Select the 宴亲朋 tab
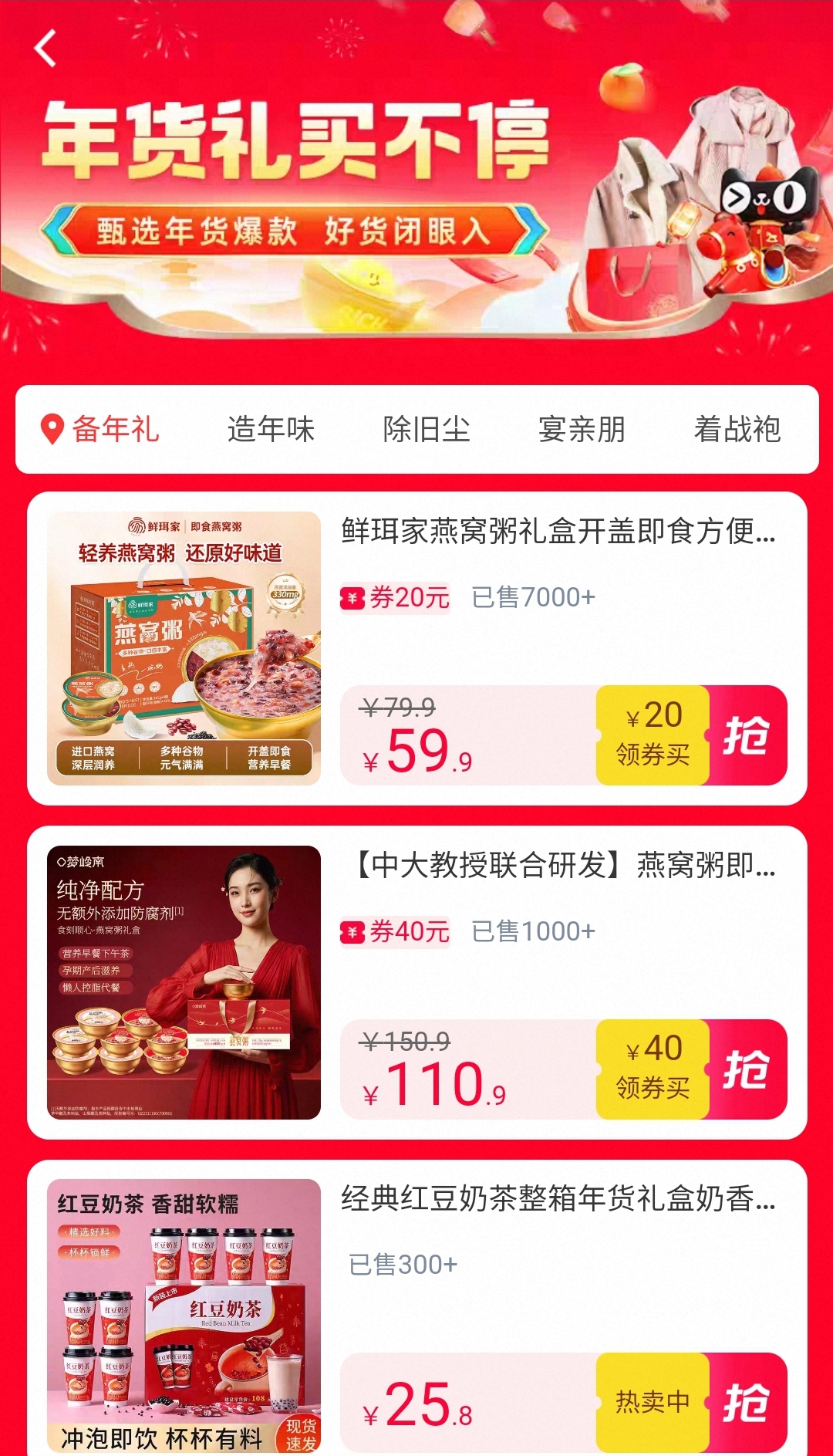The image size is (833, 1456). pos(584,430)
